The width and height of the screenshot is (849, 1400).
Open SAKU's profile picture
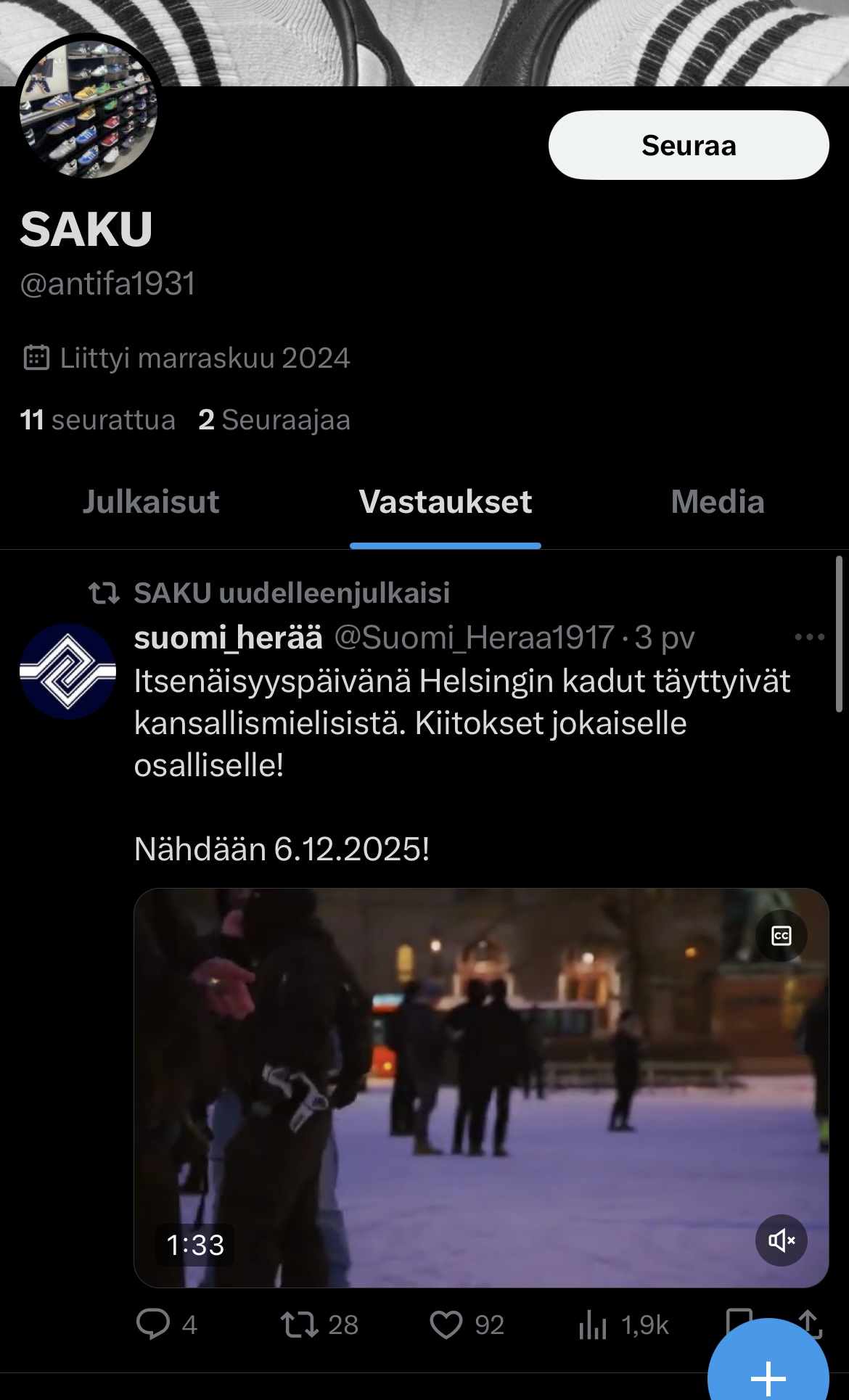tap(88, 109)
